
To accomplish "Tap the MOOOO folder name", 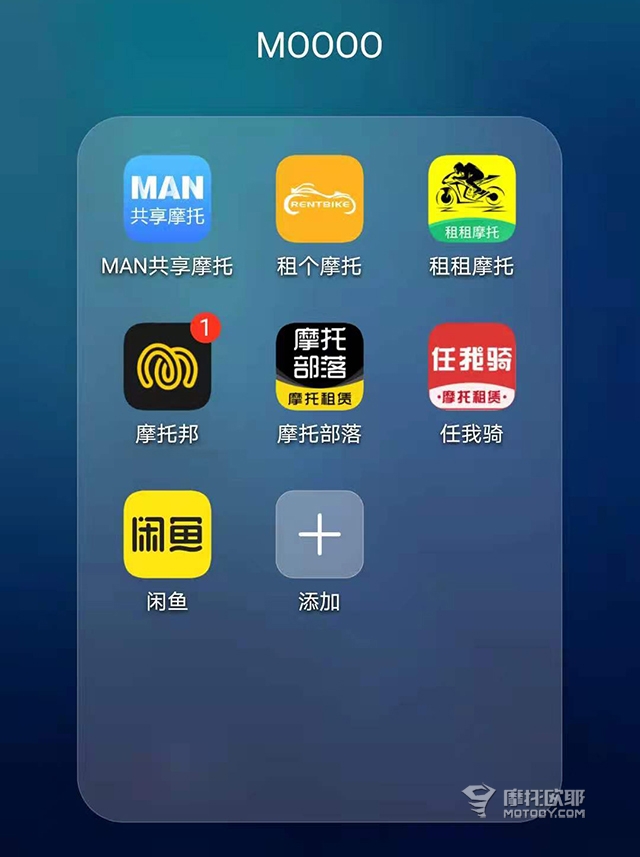I will 319,45.
